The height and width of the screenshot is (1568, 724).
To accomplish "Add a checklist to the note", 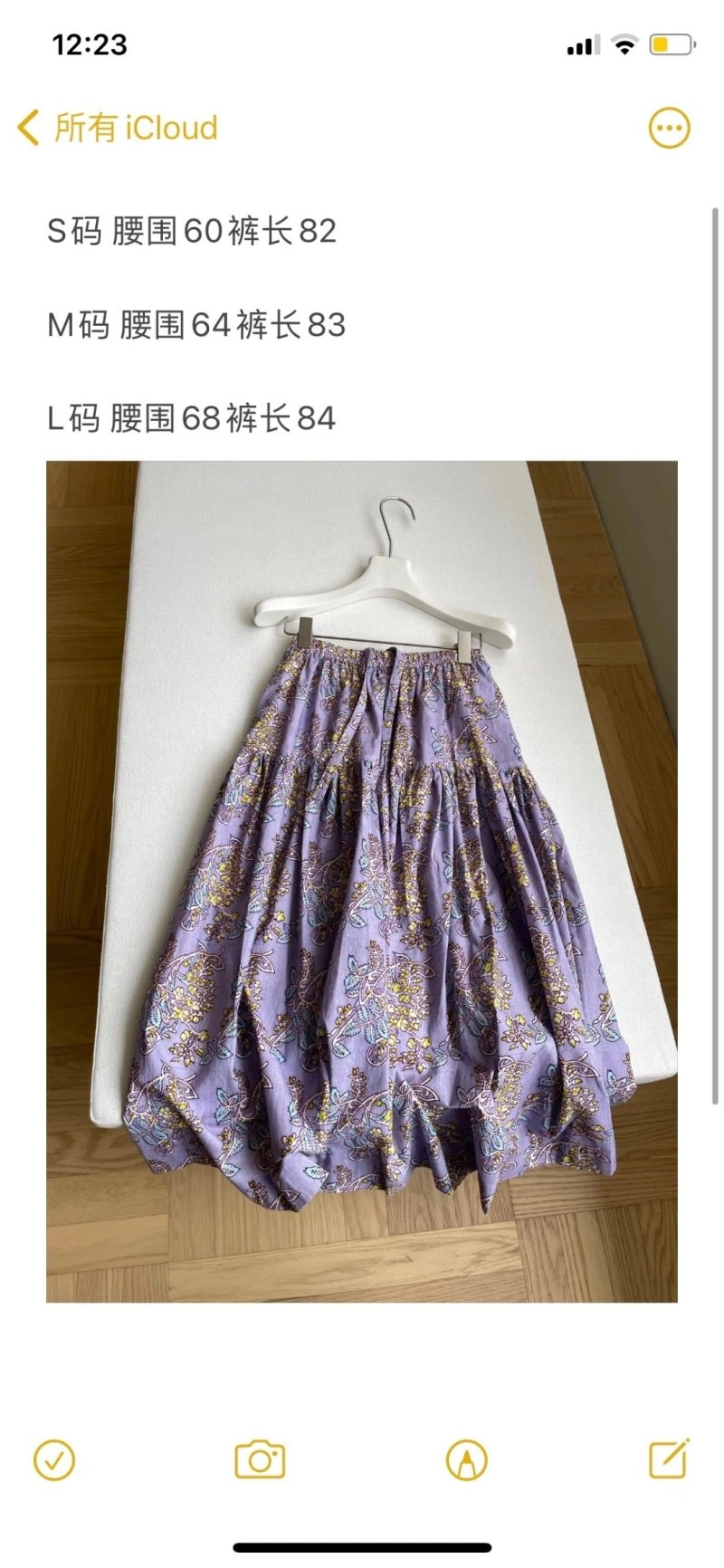I will pyautogui.click(x=54, y=1459).
